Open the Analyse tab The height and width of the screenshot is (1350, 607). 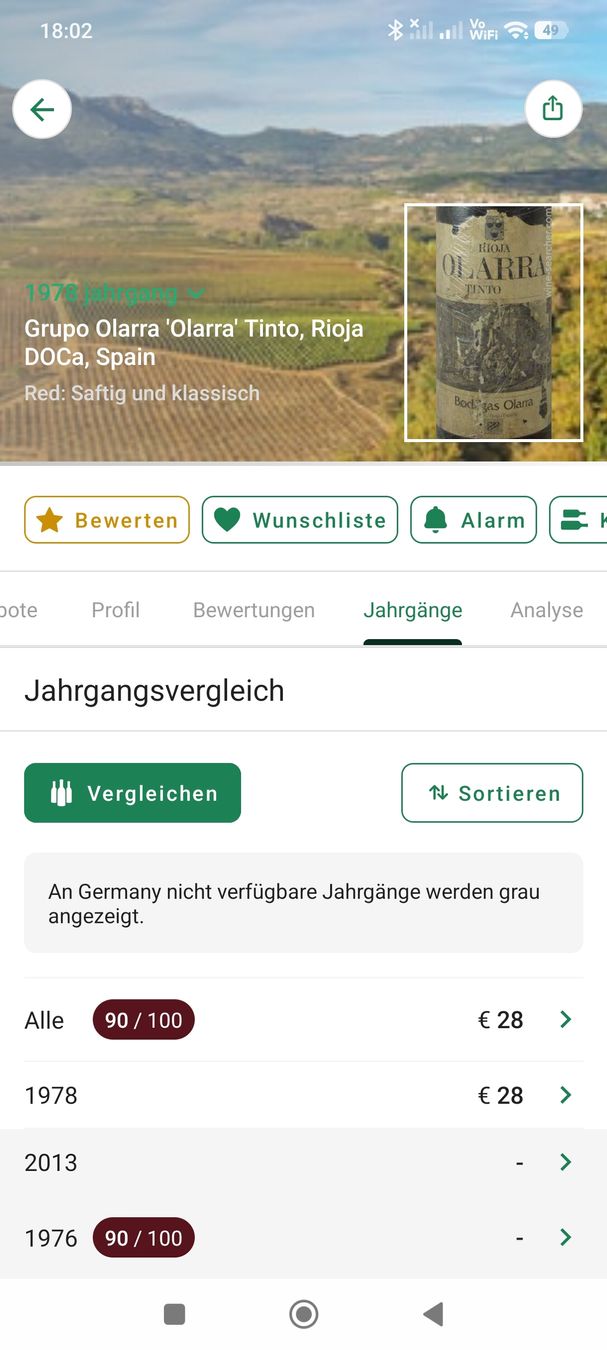pos(547,610)
